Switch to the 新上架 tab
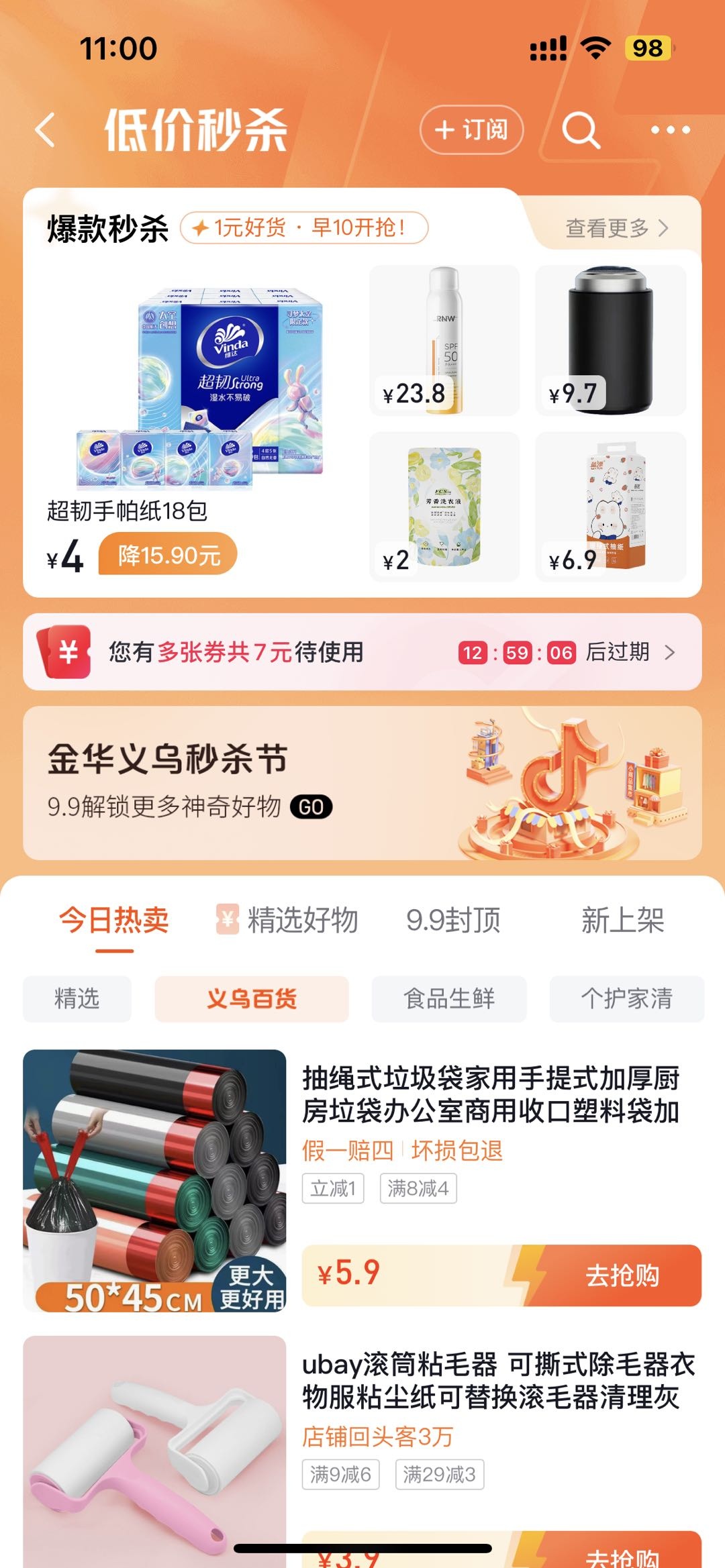Viewport: 725px width, 1568px height. pos(622,920)
